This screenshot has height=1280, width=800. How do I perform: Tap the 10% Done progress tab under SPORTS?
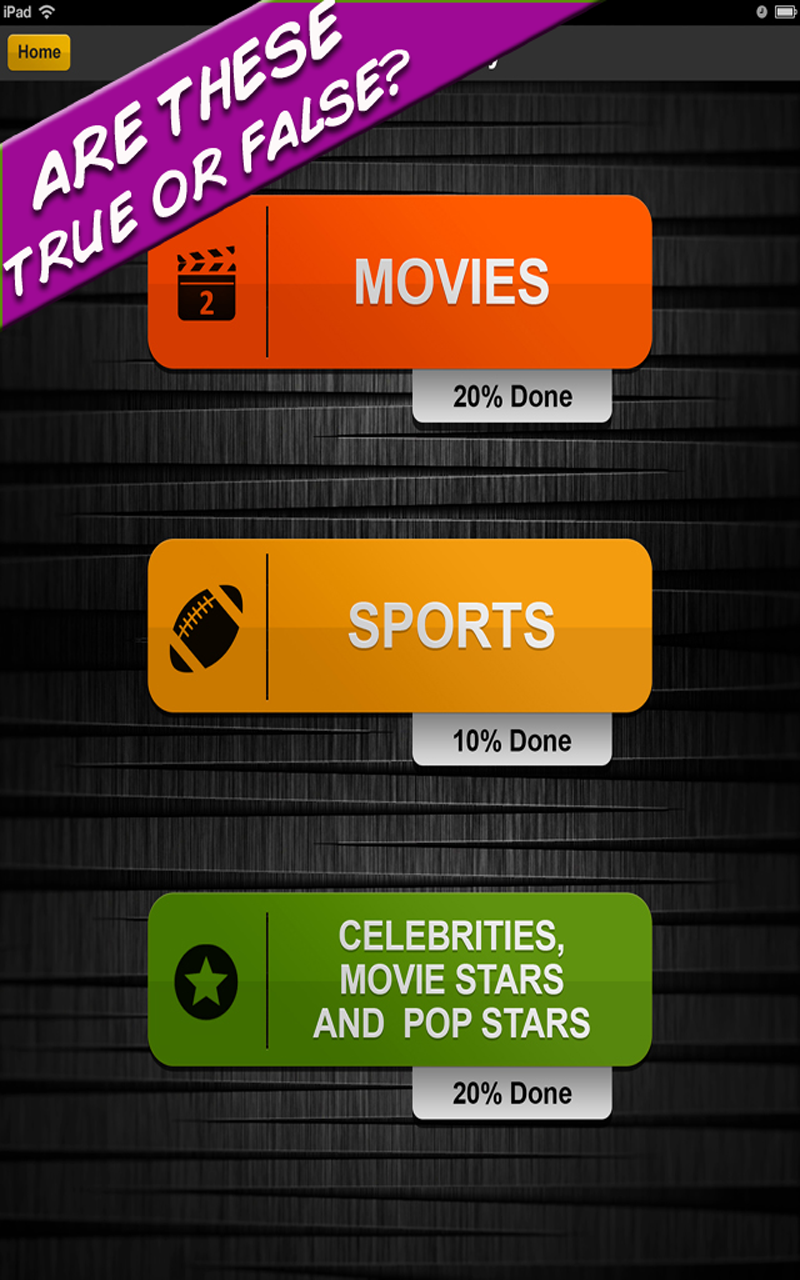click(512, 741)
